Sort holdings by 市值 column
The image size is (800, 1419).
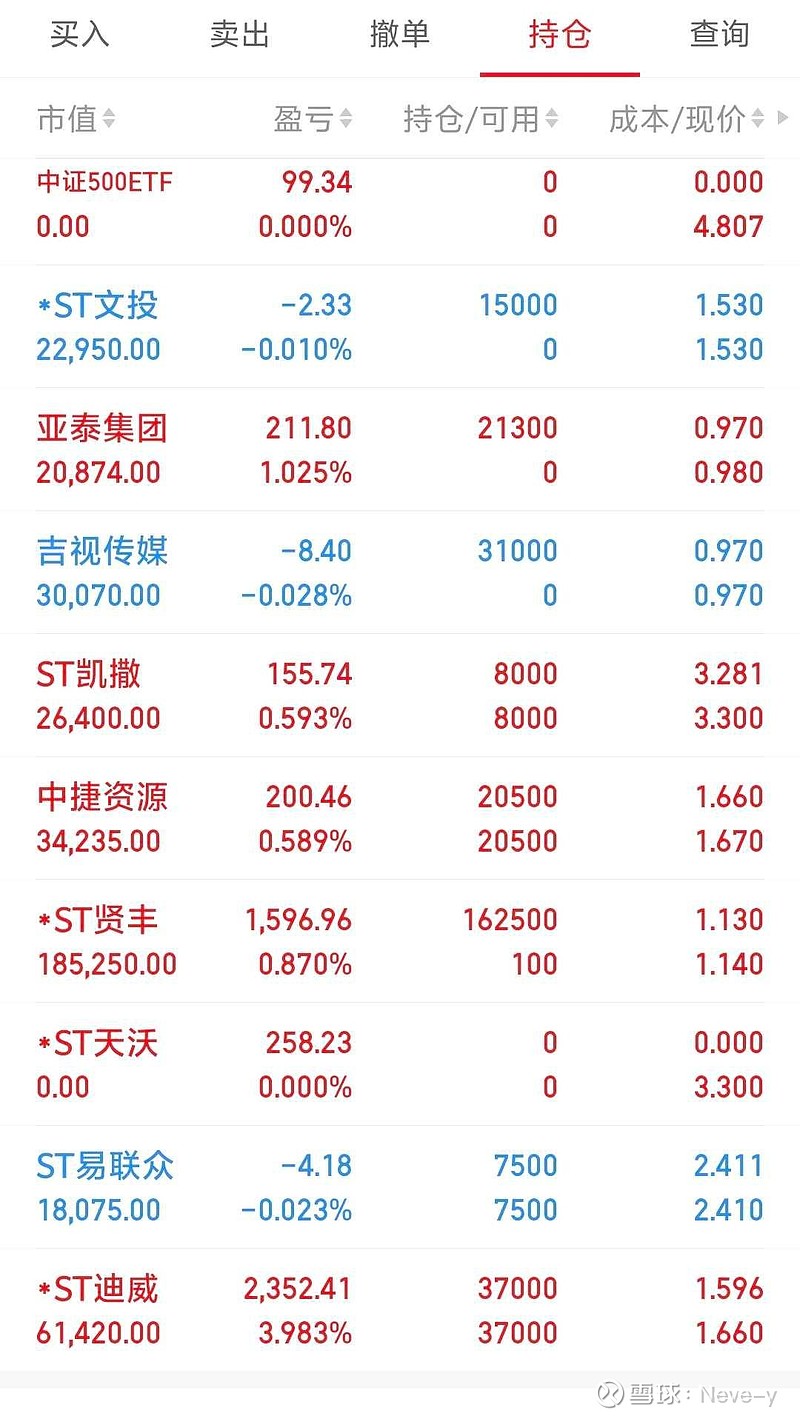tap(76, 119)
